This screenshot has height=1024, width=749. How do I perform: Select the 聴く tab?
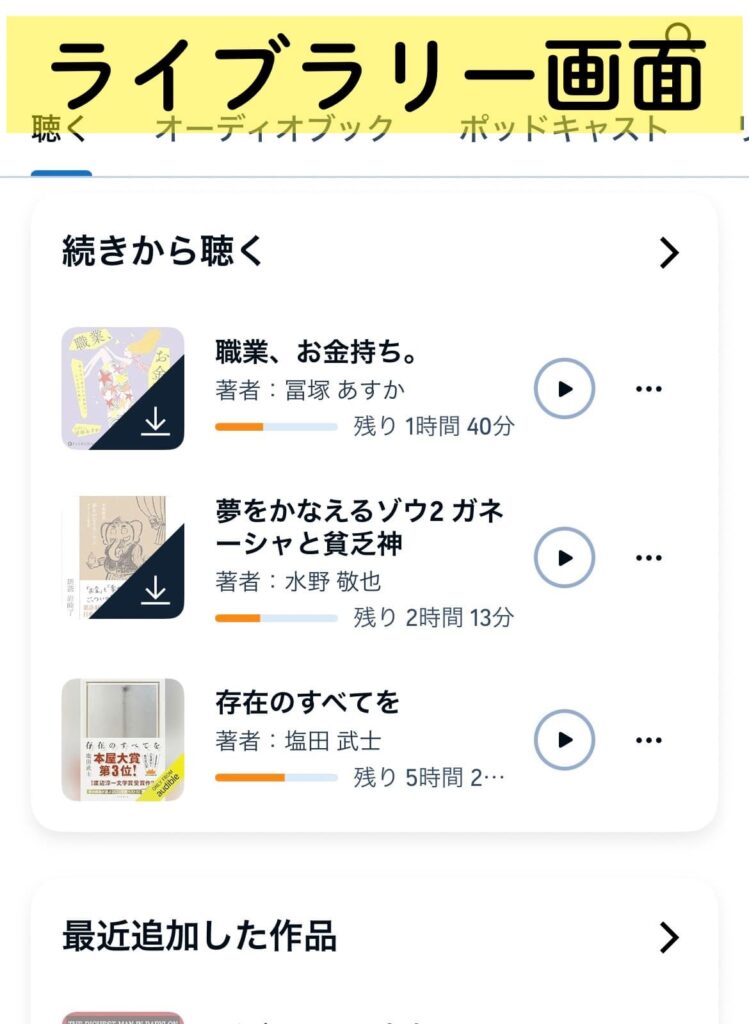(60, 130)
